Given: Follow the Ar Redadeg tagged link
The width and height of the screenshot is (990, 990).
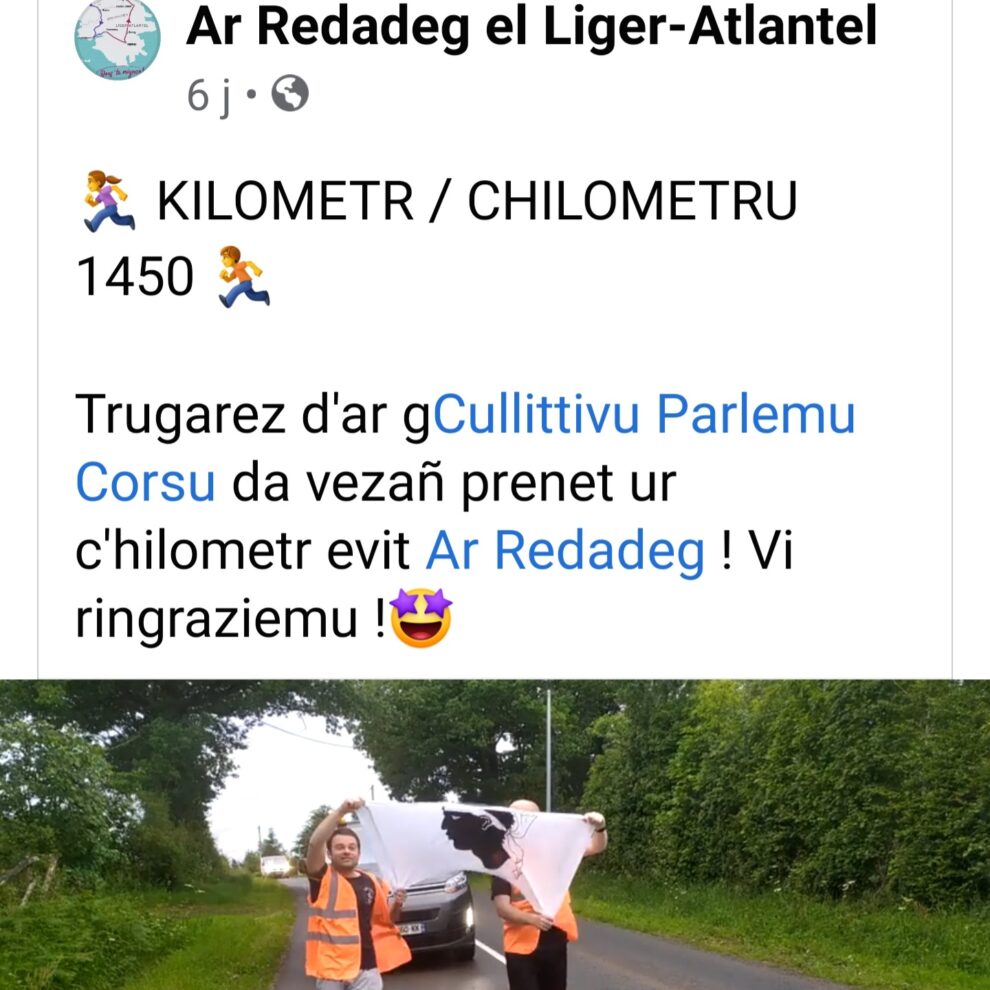Looking at the screenshot, I should (565, 551).
